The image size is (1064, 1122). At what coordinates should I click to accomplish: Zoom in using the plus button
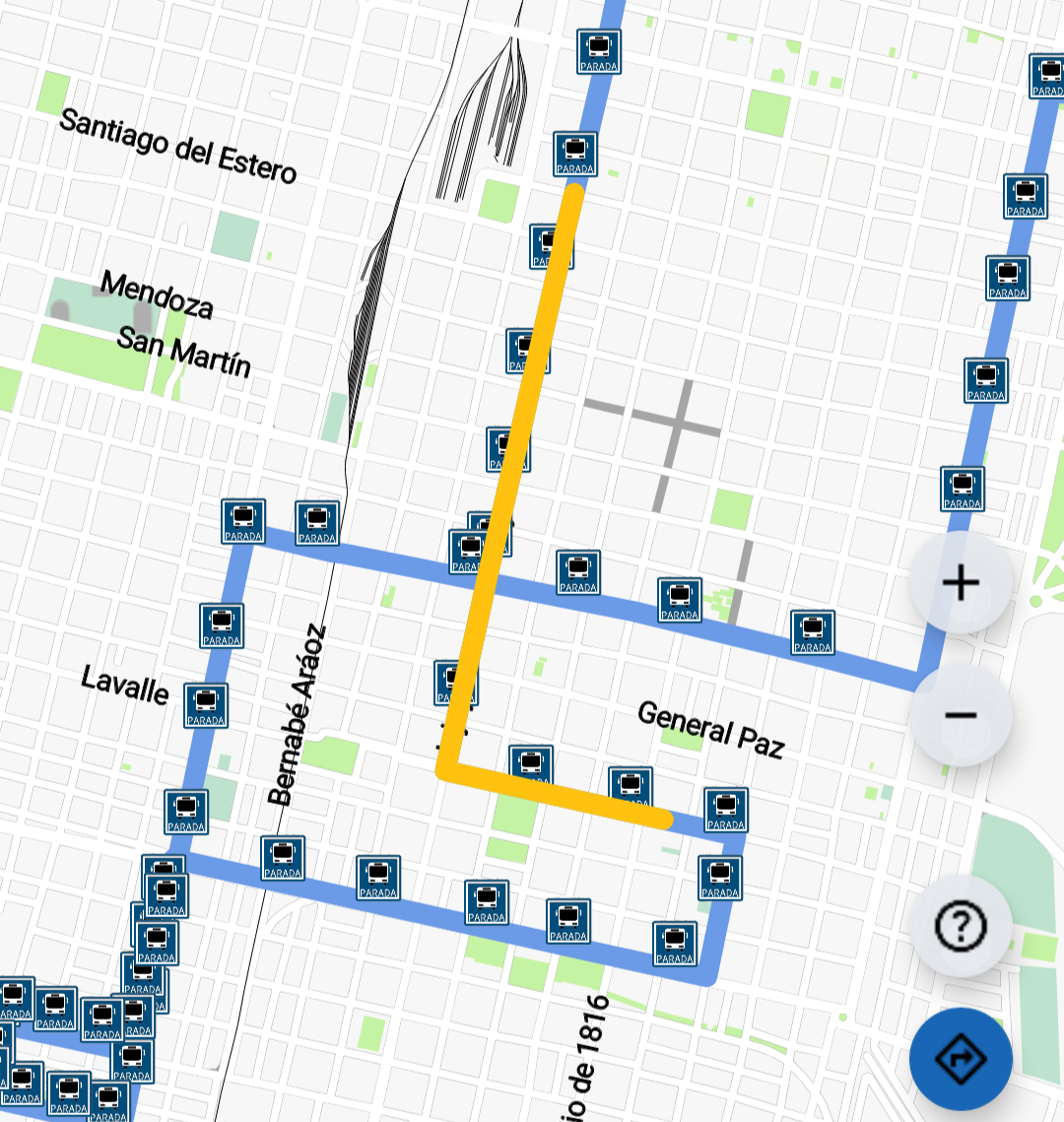click(x=961, y=583)
